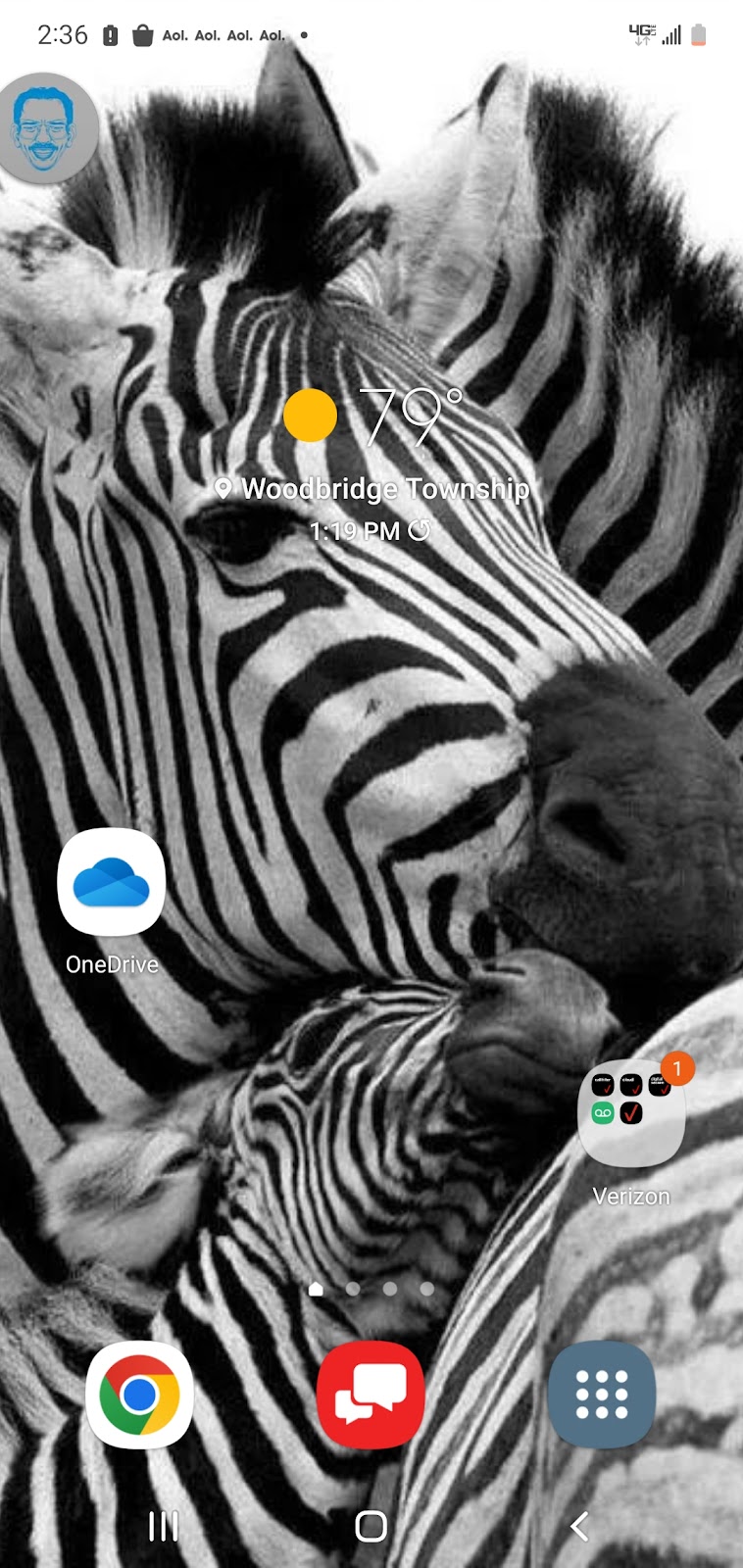
Task: Open the apps drawer grid icon
Action: coord(601,1394)
